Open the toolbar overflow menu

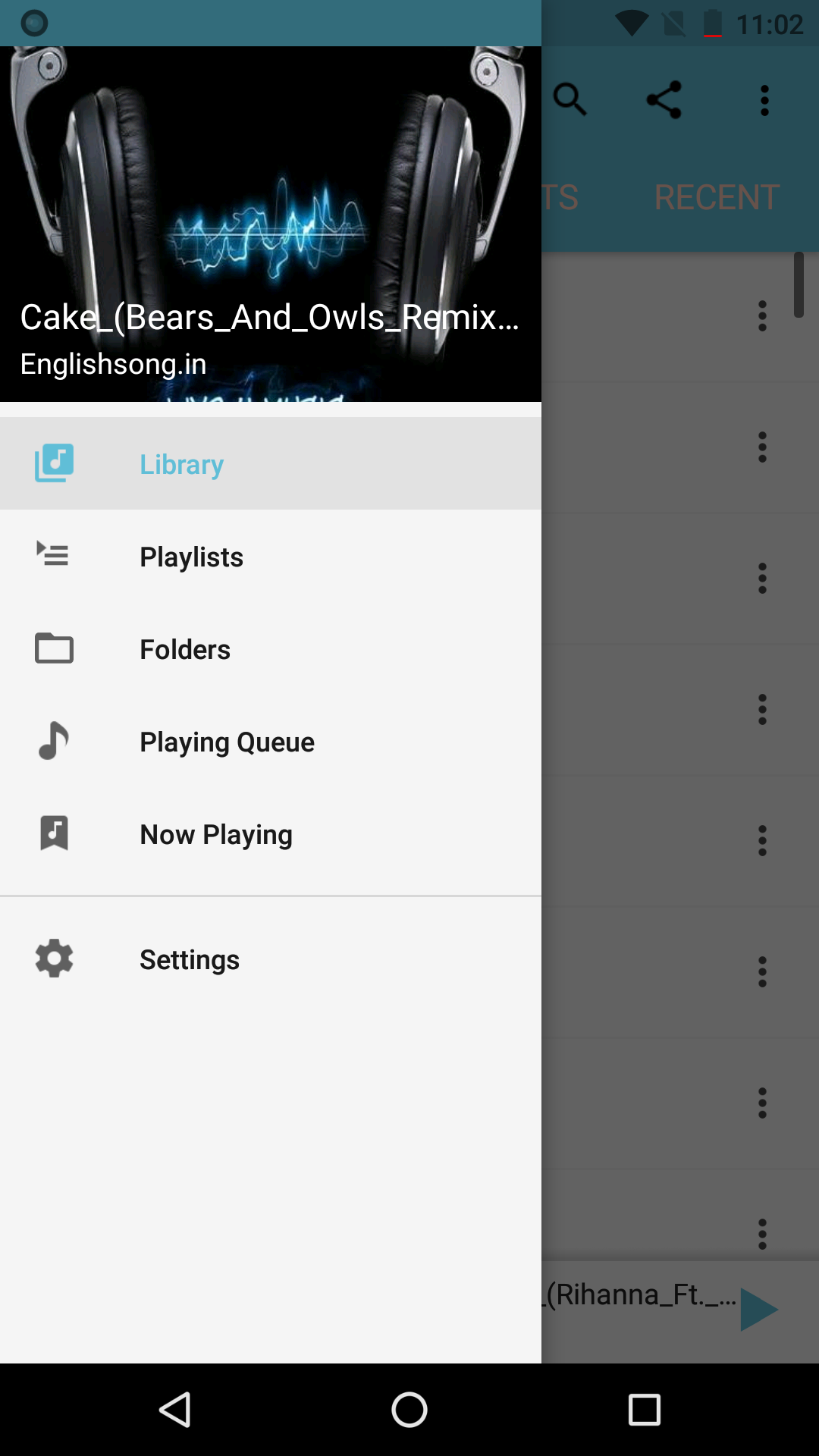point(764,100)
